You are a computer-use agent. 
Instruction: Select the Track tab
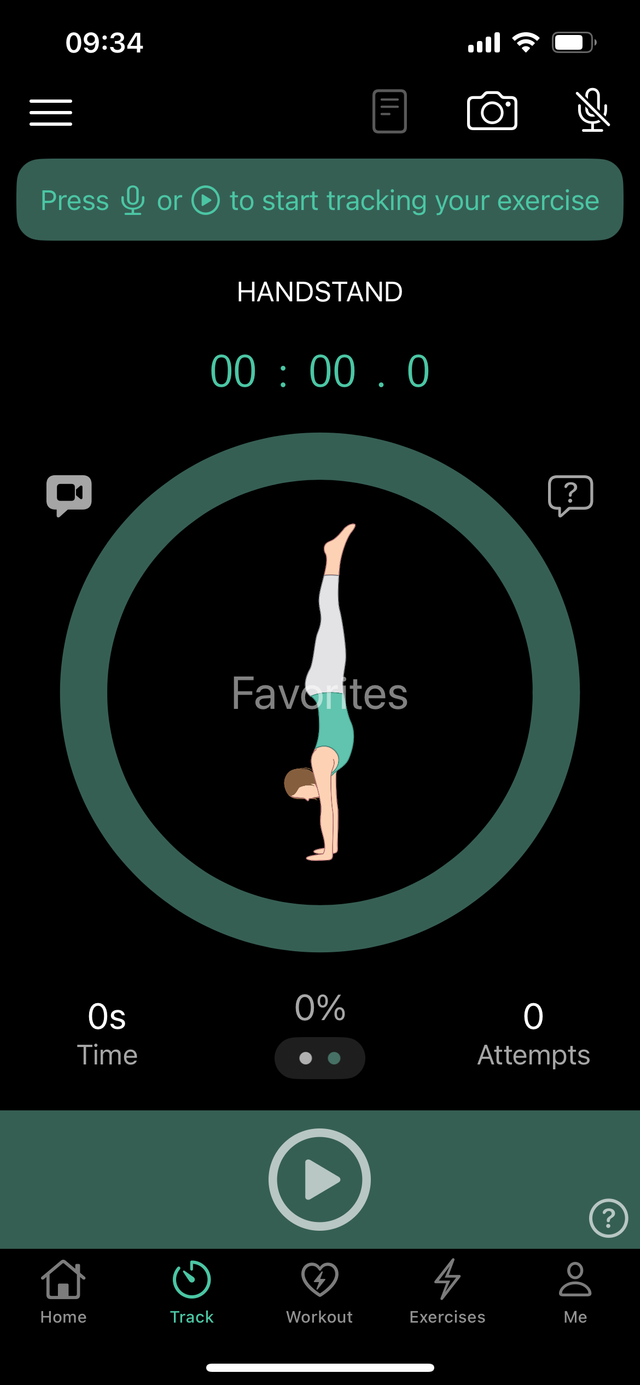[192, 1292]
